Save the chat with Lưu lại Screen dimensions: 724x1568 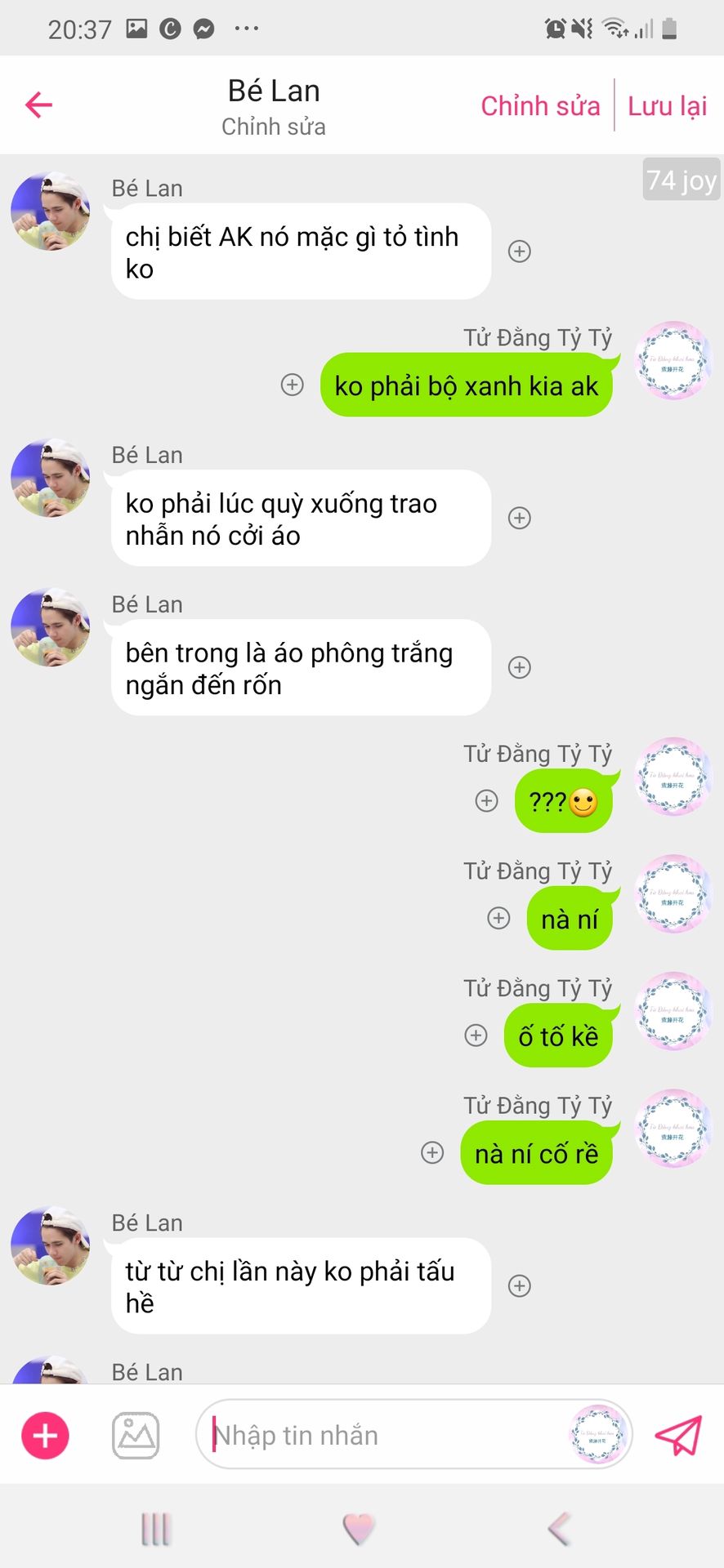tap(667, 105)
